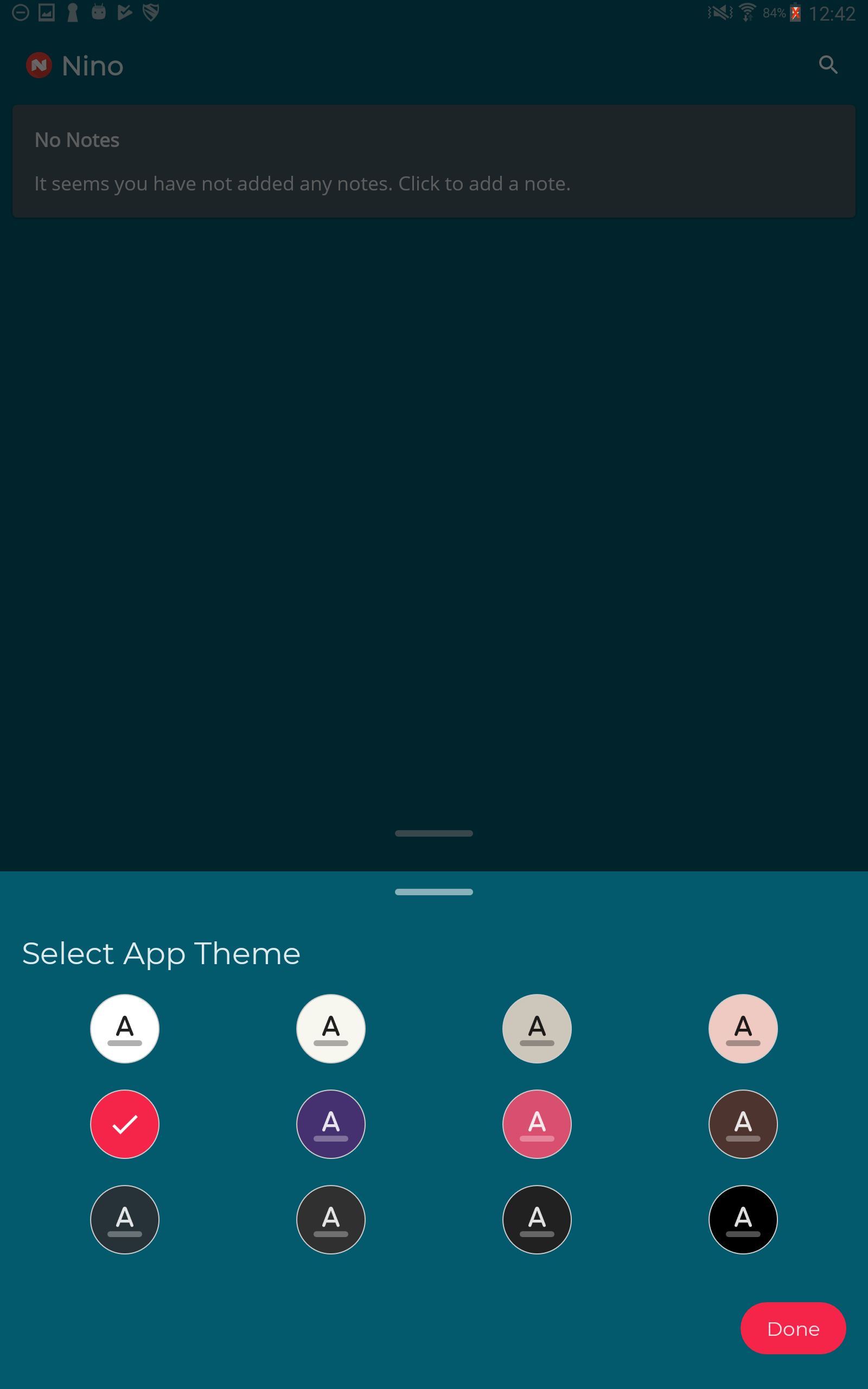Screen dimensions: 868x1389
Task: Open search in the Nino app bar
Action: pyautogui.click(x=828, y=65)
